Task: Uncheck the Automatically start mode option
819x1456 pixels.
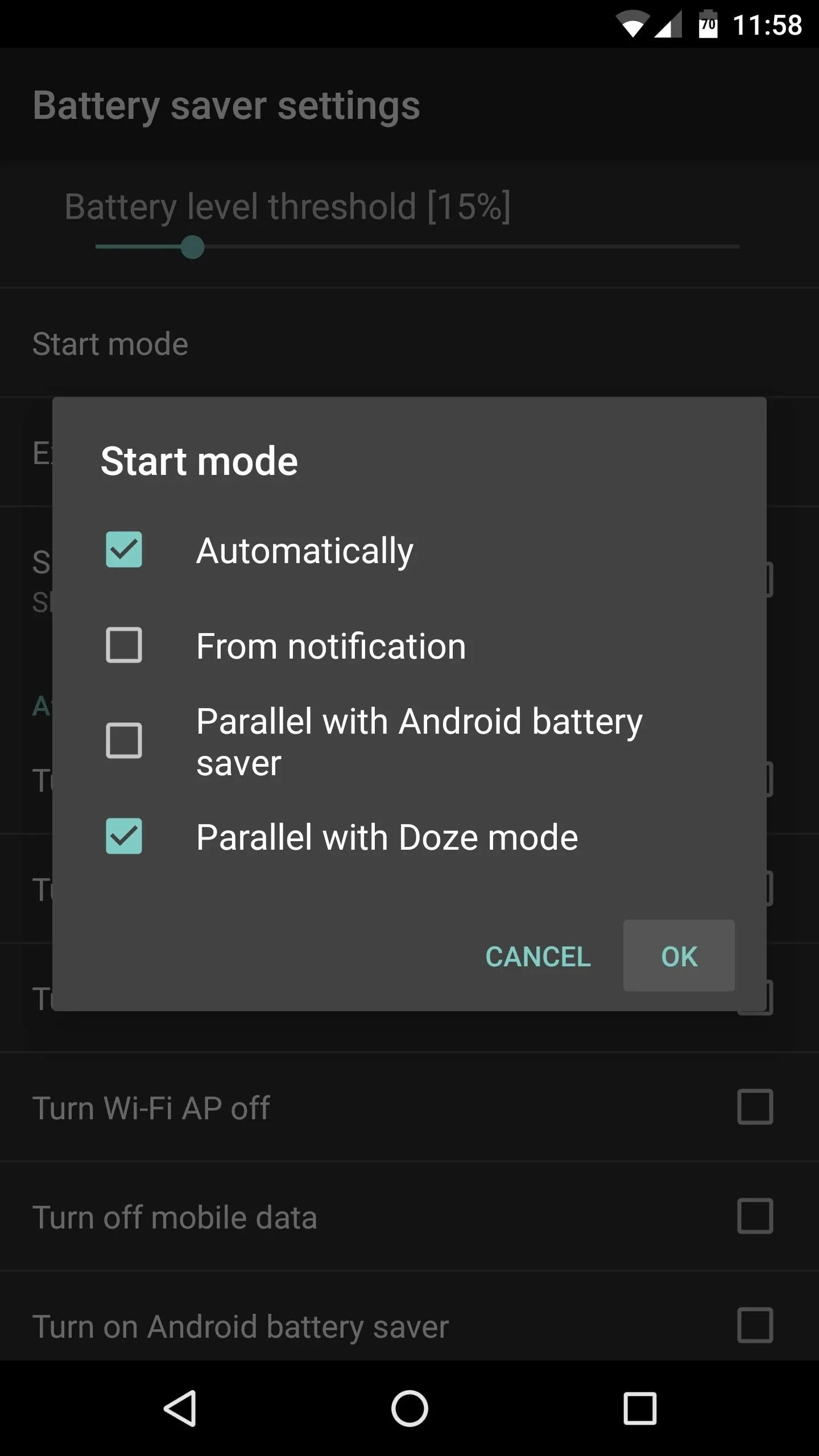Action: coord(124,550)
